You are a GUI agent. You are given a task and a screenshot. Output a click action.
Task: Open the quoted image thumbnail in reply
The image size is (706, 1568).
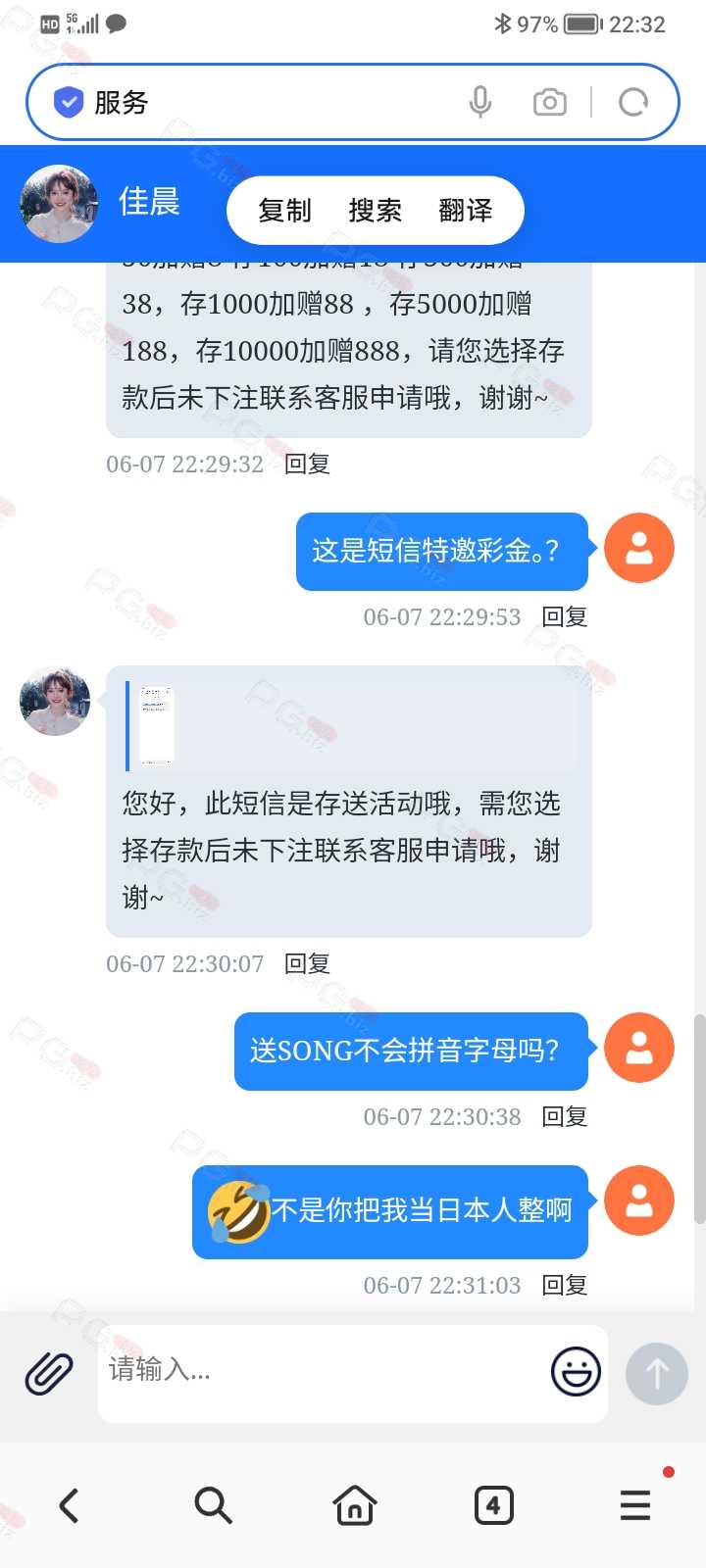[x=156, y=725]
